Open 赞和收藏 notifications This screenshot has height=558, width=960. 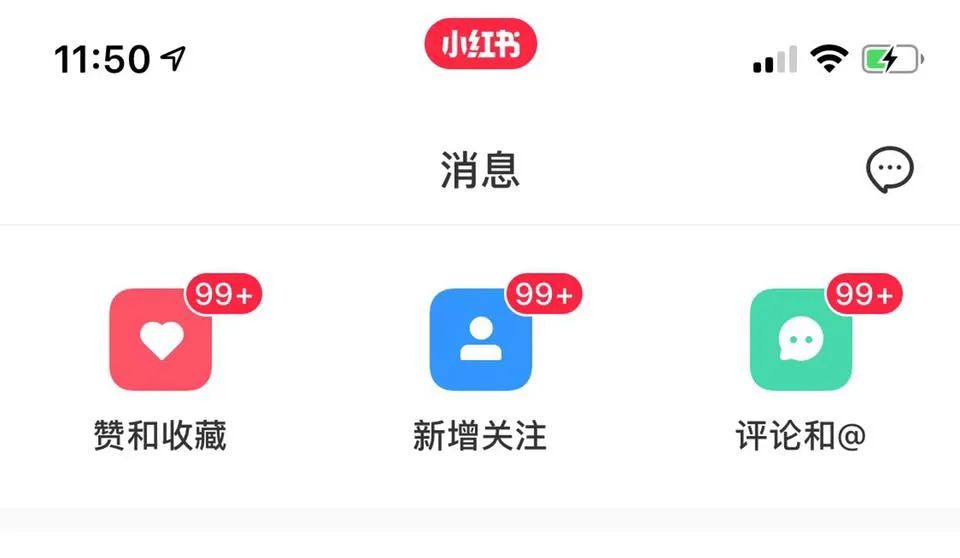(x=161, y=340)
